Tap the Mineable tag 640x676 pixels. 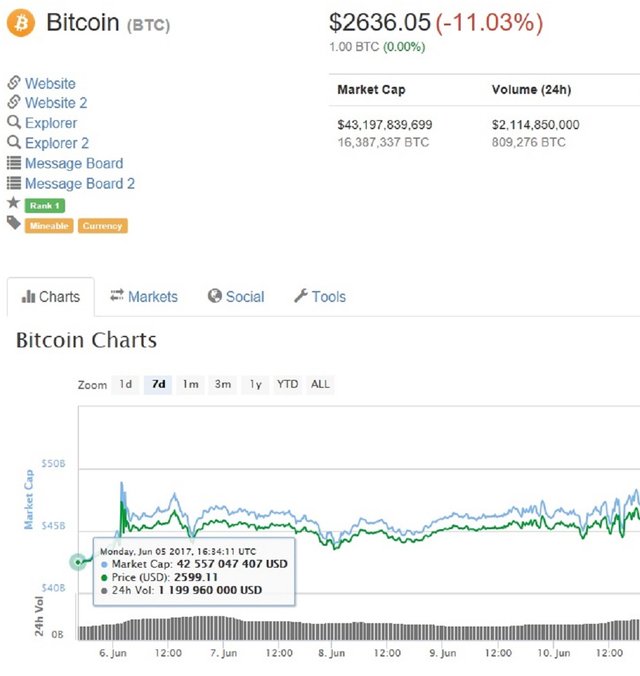pos(49,226)
